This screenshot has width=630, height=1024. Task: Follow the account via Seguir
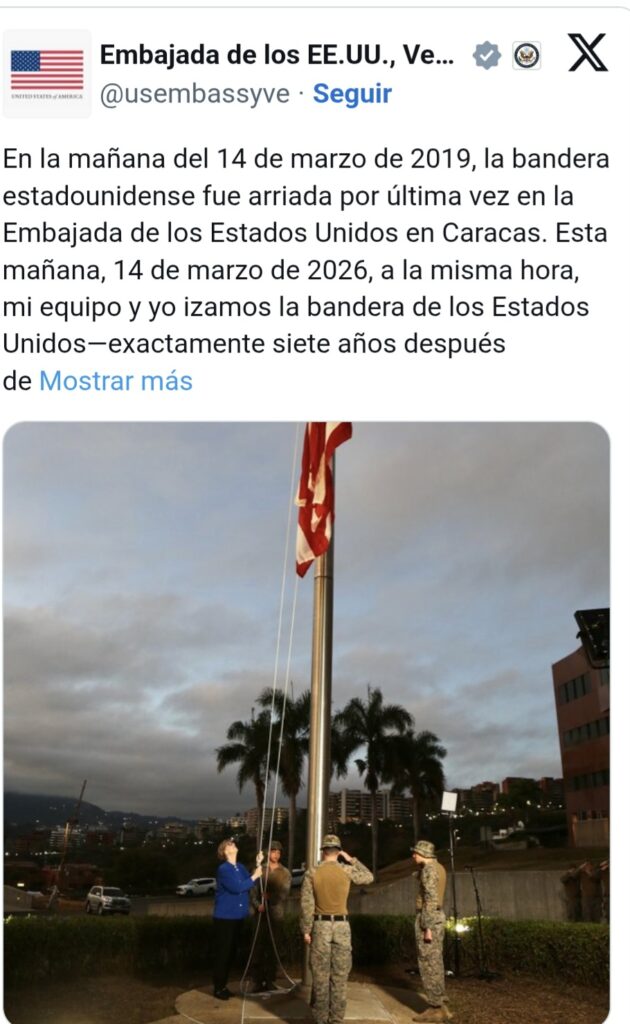pyautogui.click(x=352, y=94)
